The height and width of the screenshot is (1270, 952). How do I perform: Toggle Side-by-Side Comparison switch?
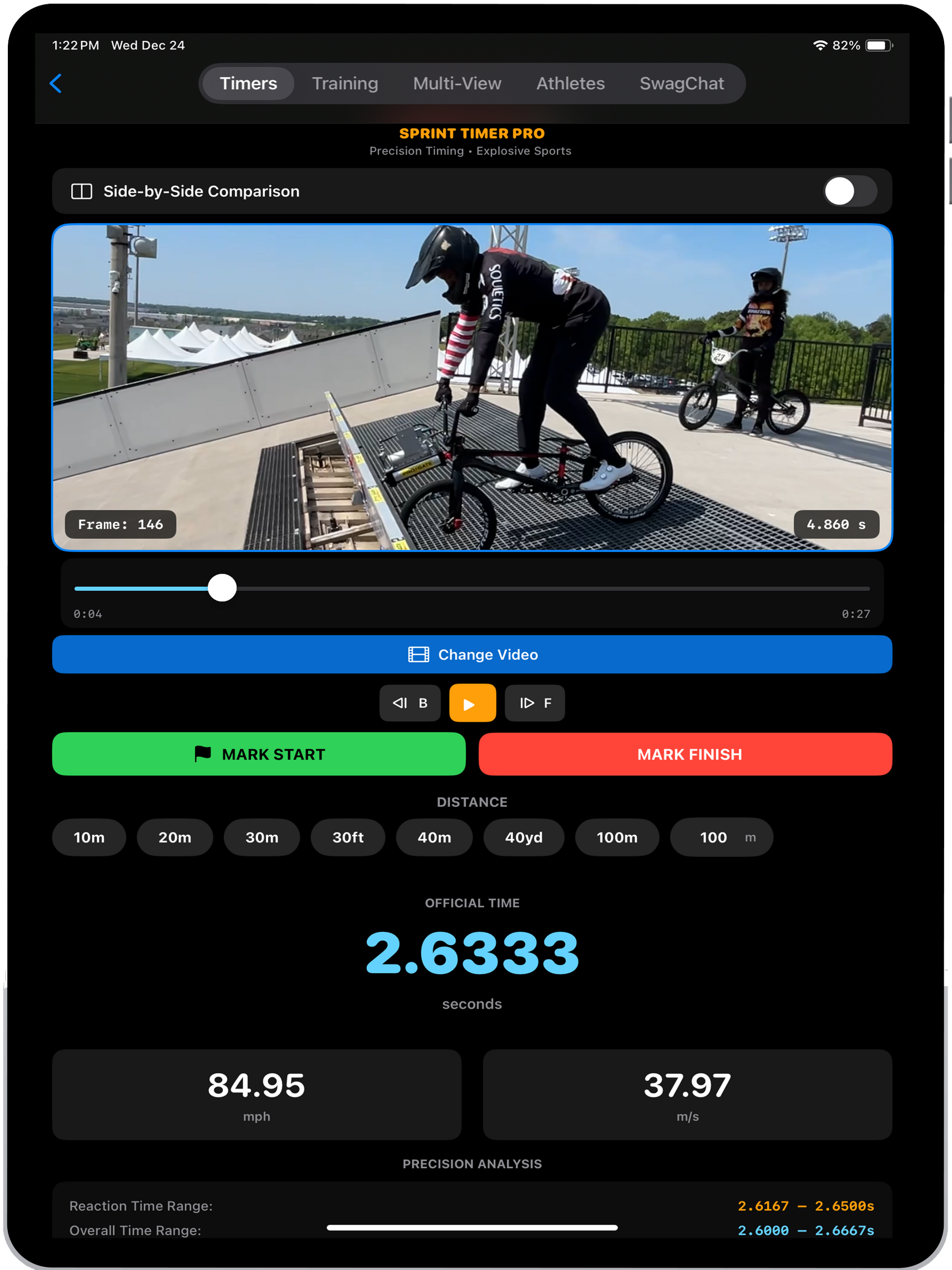850,191
